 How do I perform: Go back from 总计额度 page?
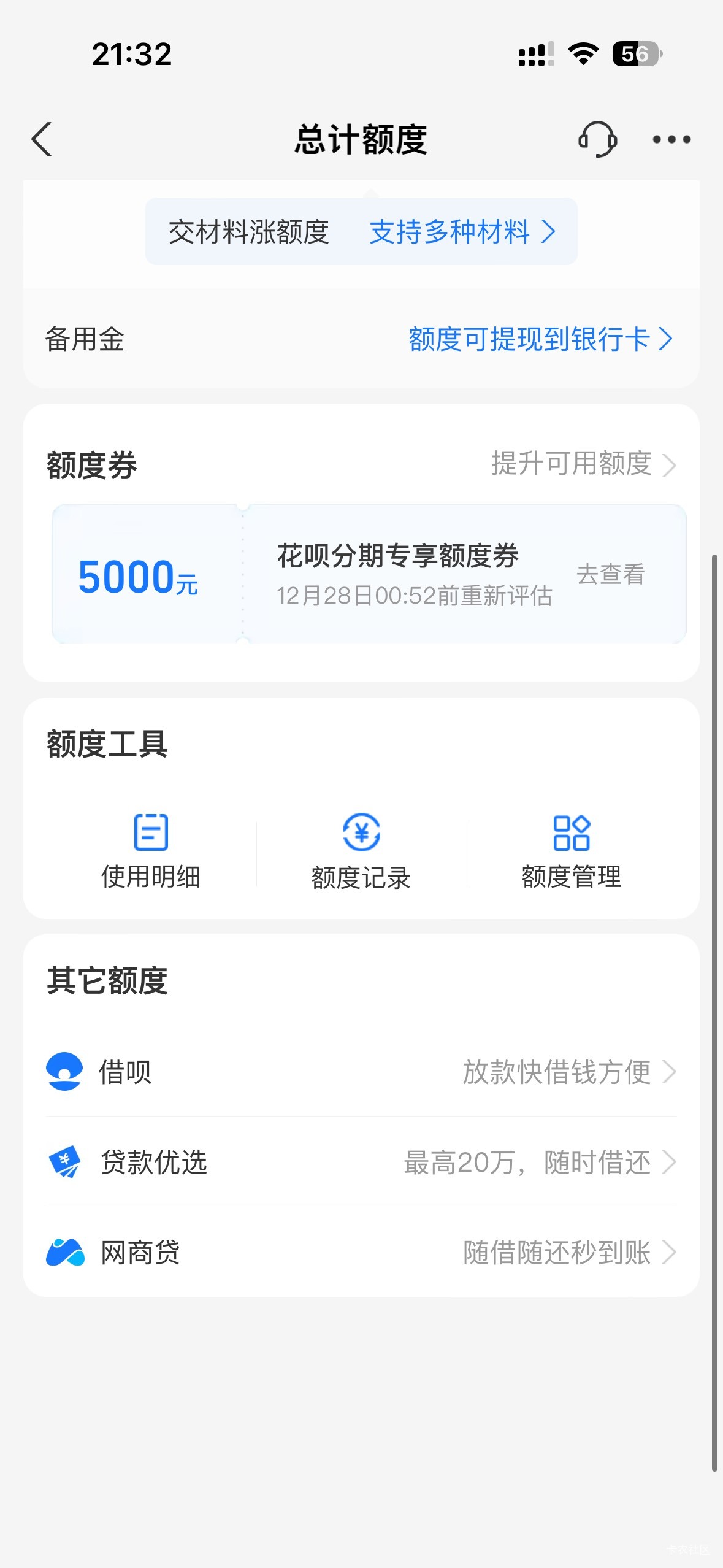pyautogui.click(x=42, y=139)
